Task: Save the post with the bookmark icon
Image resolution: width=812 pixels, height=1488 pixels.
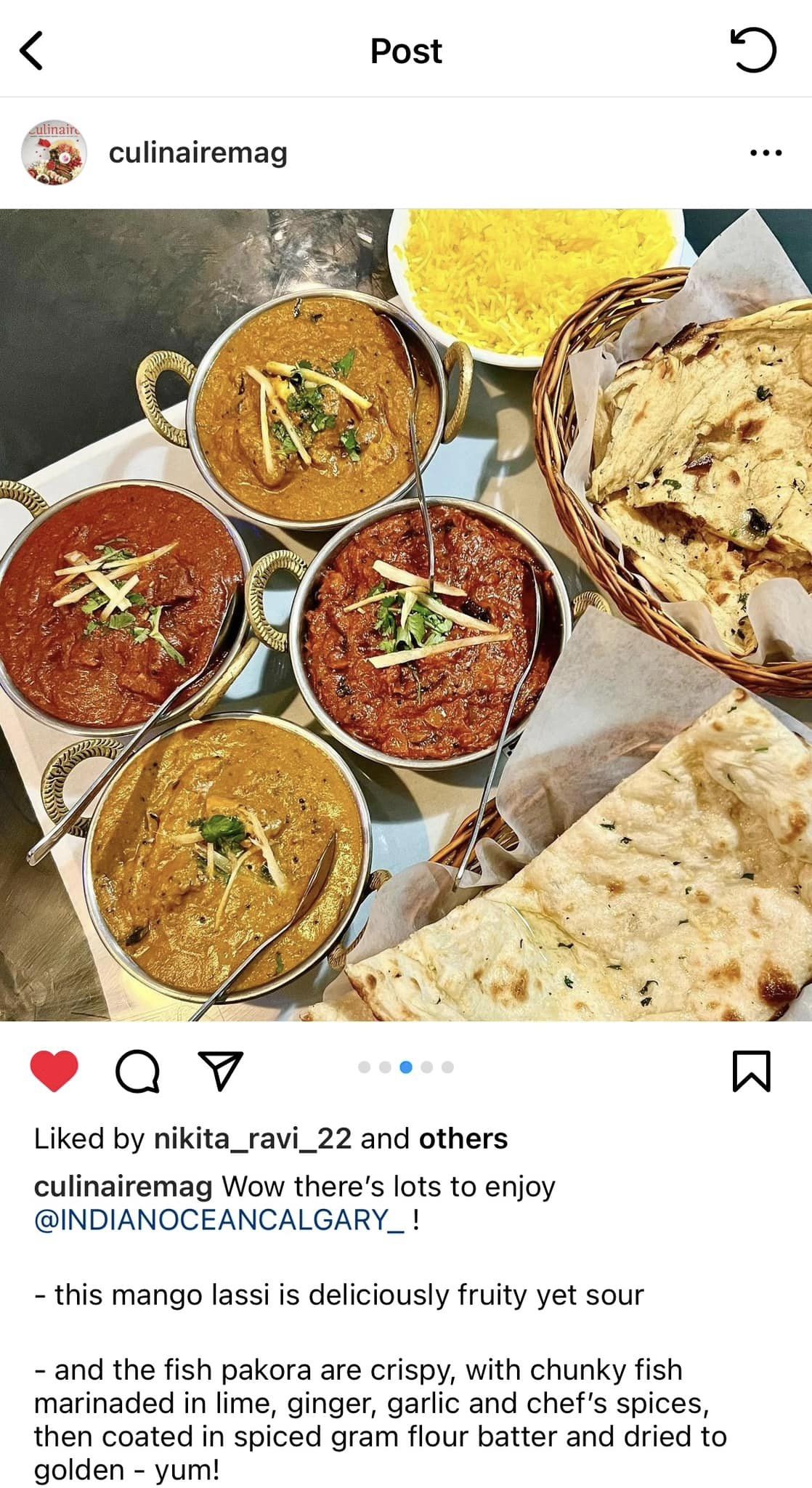Action: pos(751,1072)
